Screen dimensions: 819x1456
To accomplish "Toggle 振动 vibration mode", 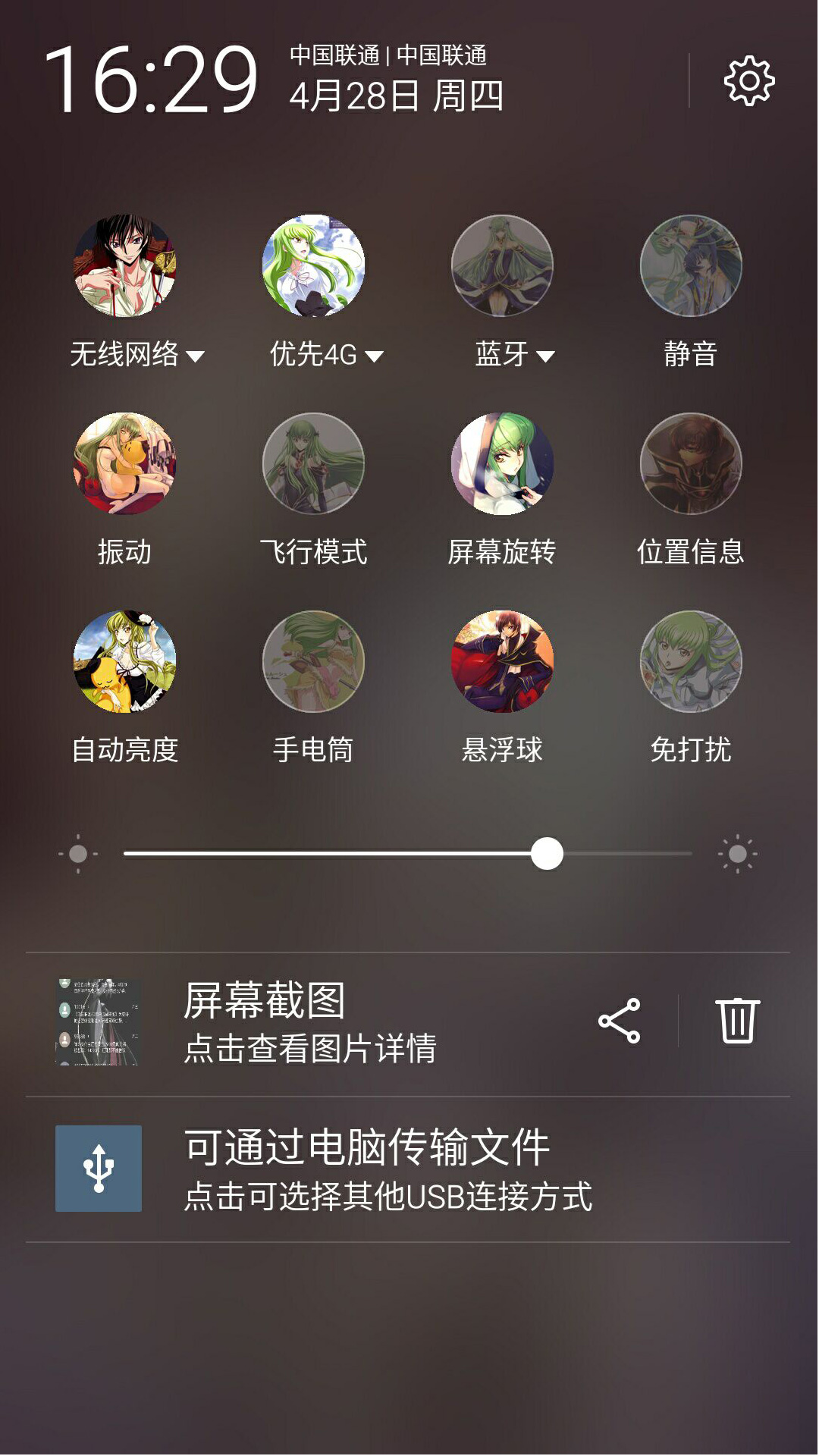I will [x=124, y=463].
